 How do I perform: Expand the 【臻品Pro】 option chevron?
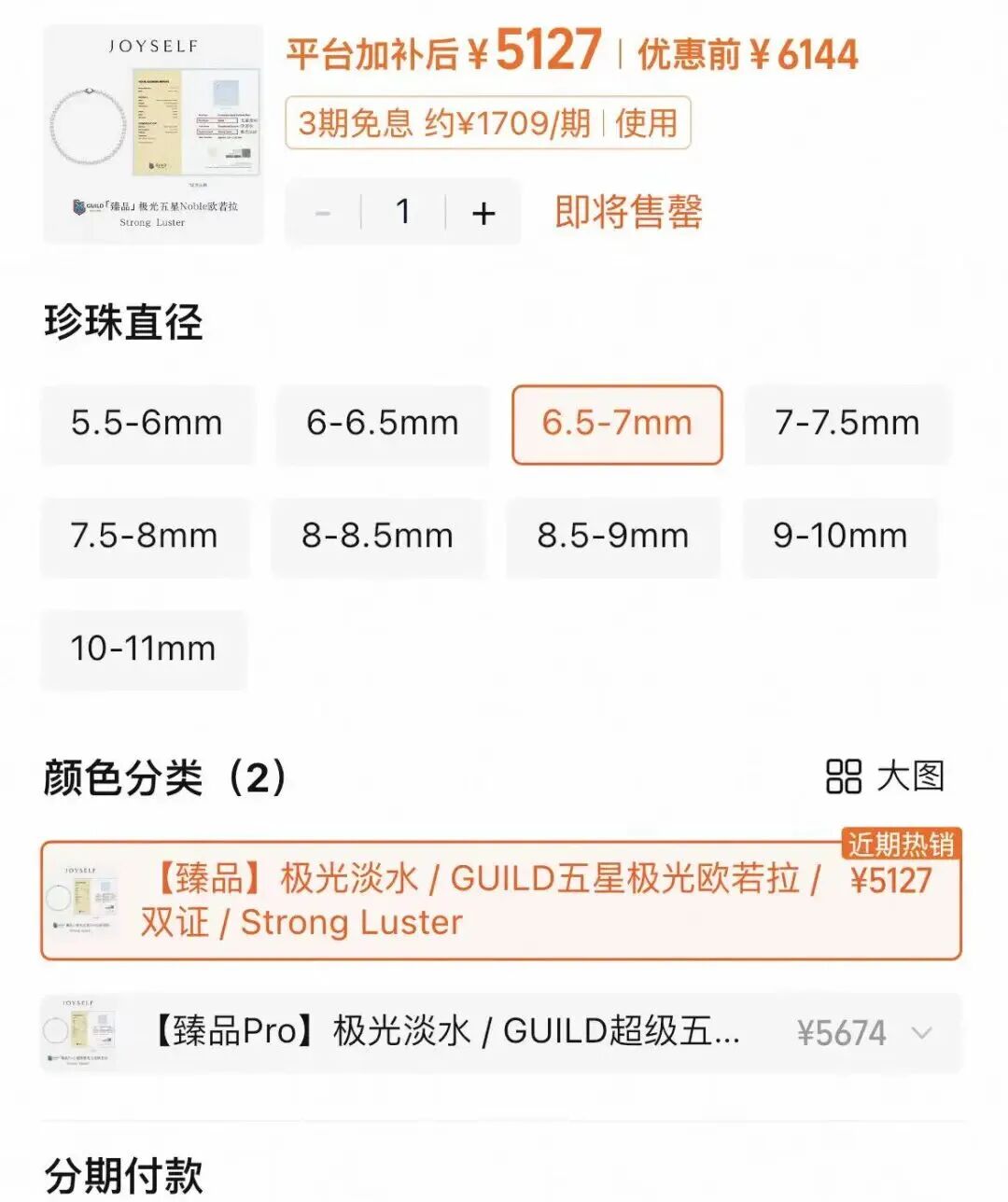click(x=922, y=1033)
